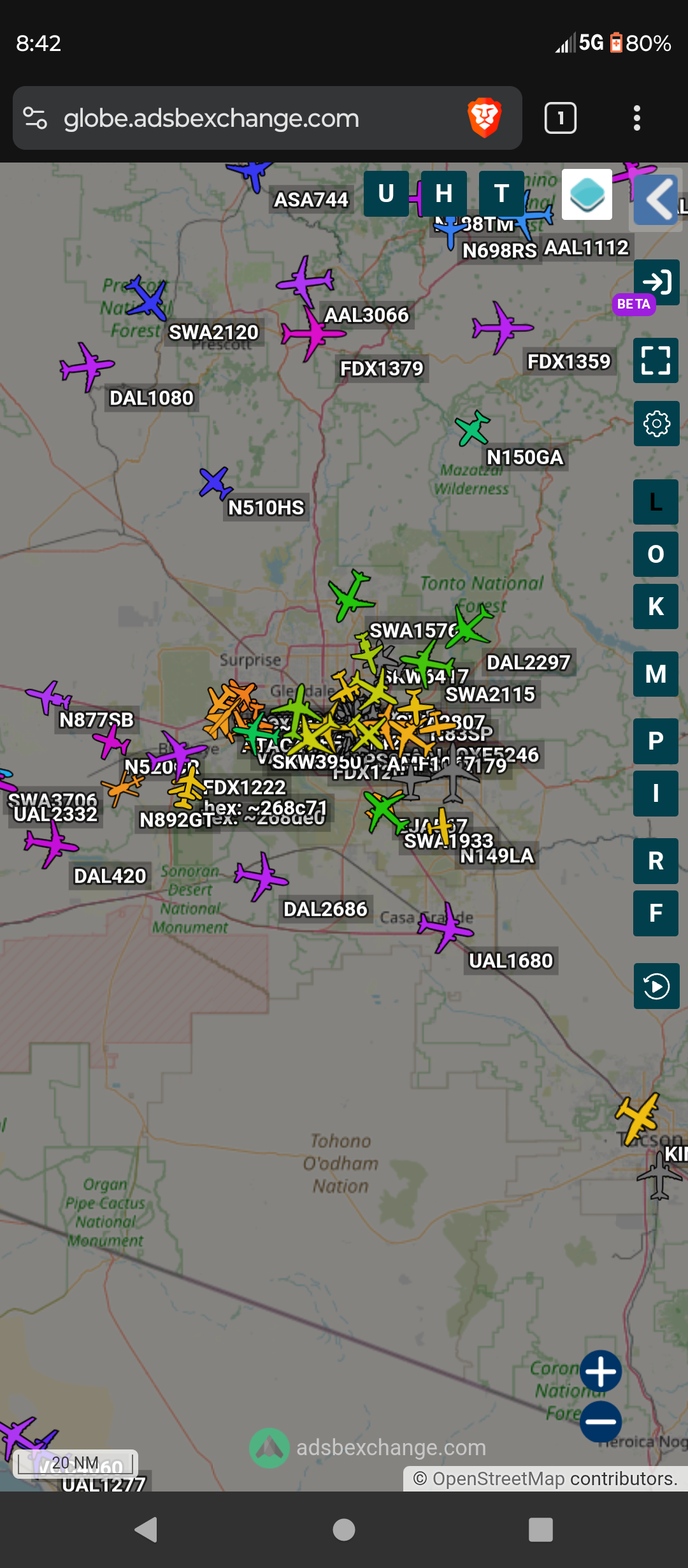Viewport: 688px width, 1568px height.
Task: Tap the U map button
Action: pyautogui.click(x=386, y=194)
